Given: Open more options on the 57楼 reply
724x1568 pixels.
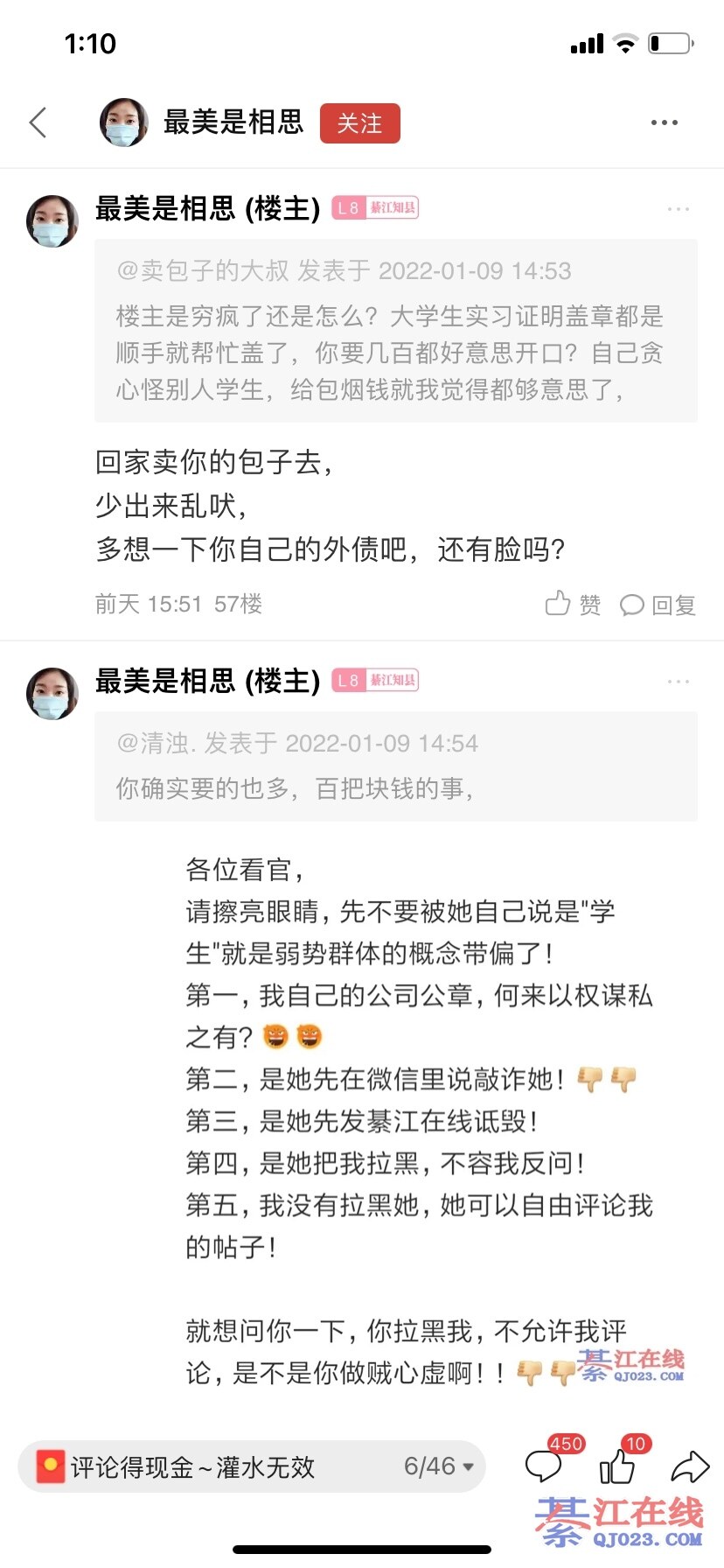Looking at the screenshot, I should [679, 209].
